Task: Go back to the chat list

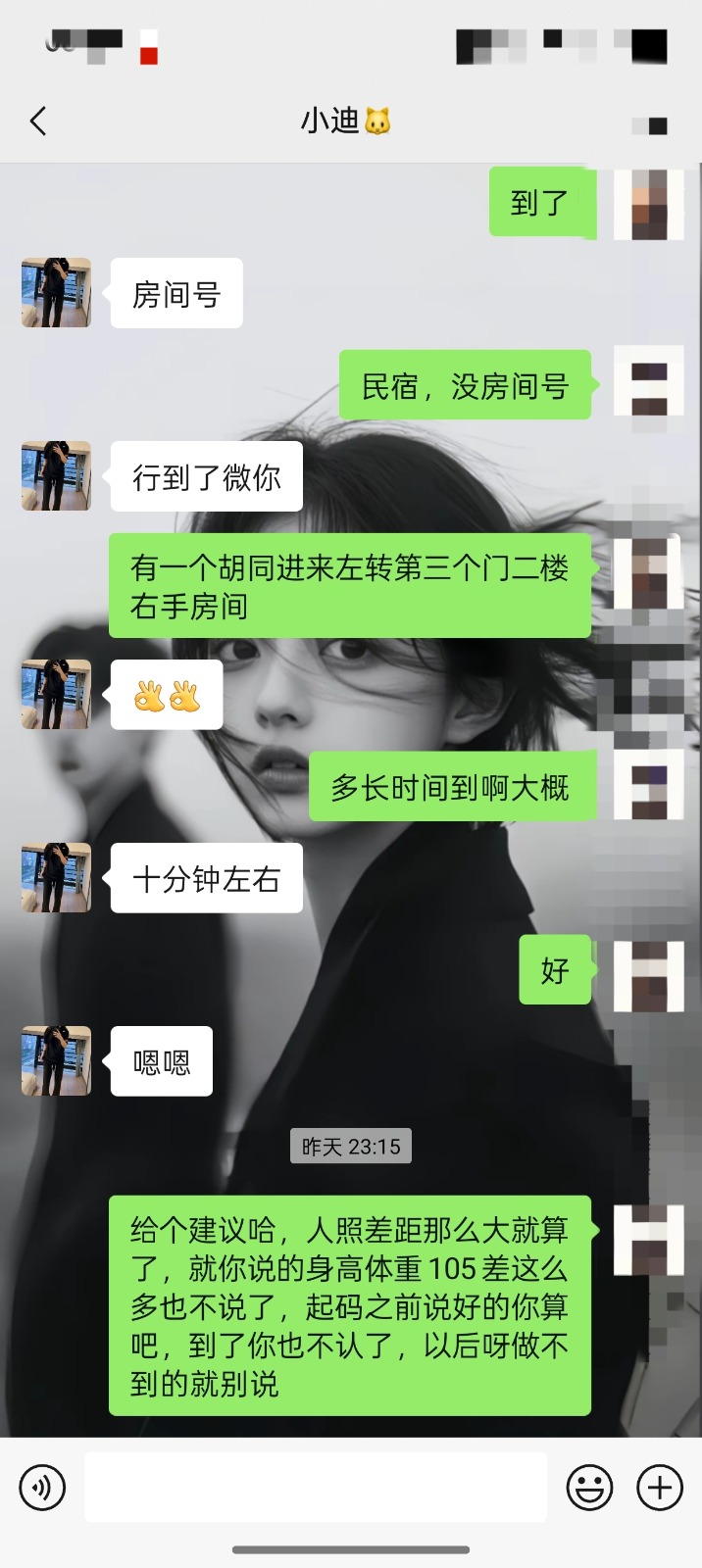Action: 38,122
